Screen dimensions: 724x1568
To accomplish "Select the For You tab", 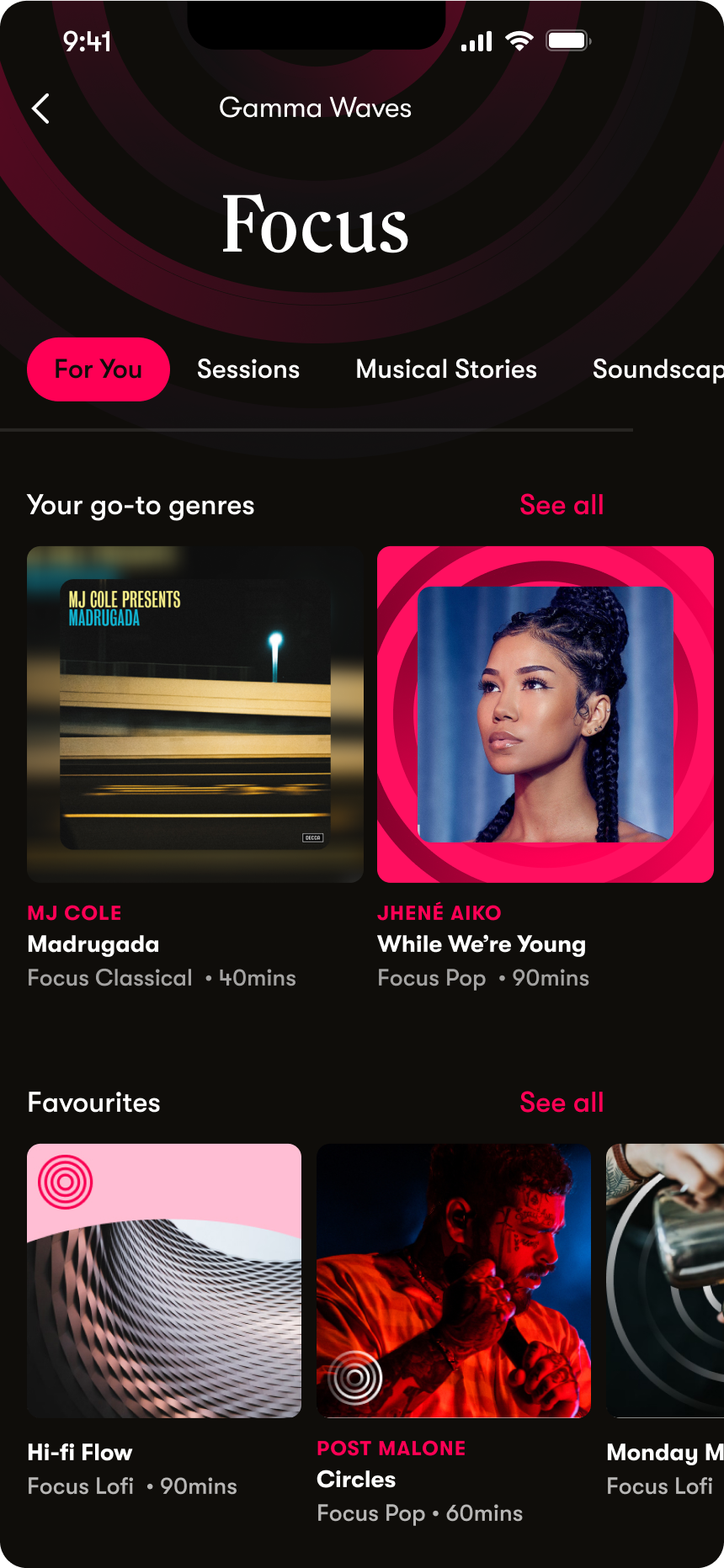I will (x=98, y=369).
